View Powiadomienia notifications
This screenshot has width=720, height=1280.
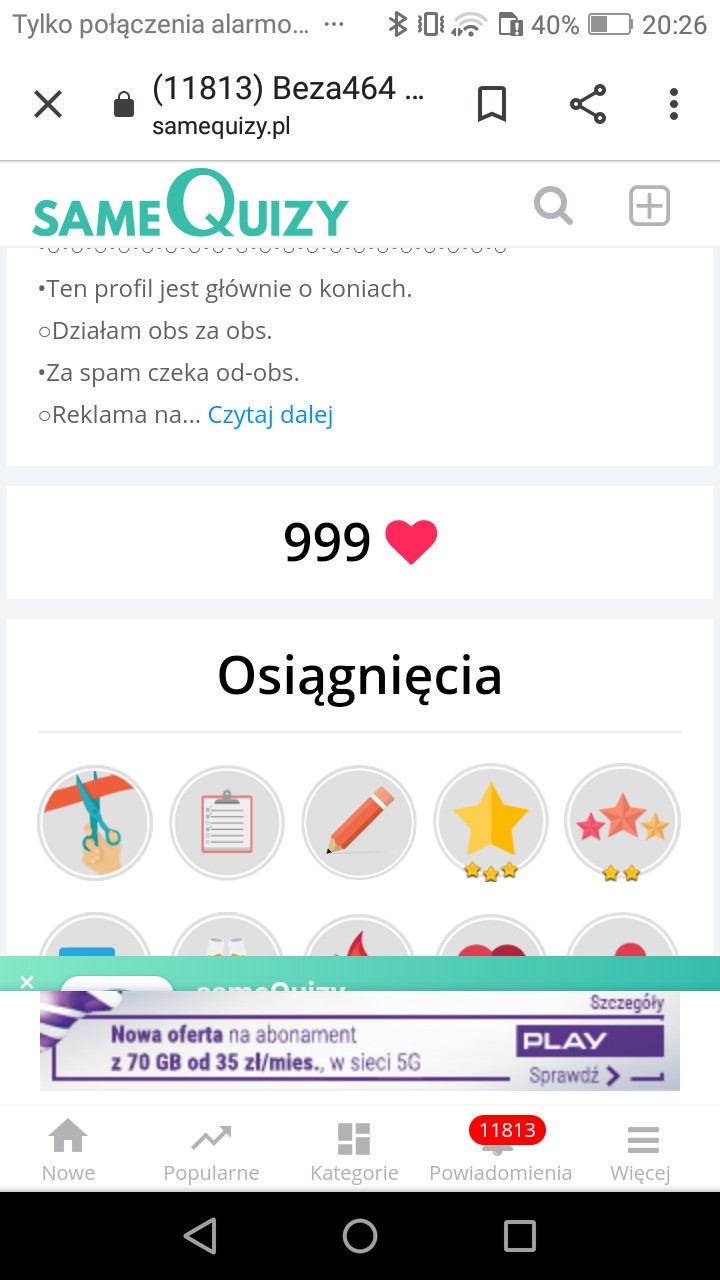pos(500,1151)
